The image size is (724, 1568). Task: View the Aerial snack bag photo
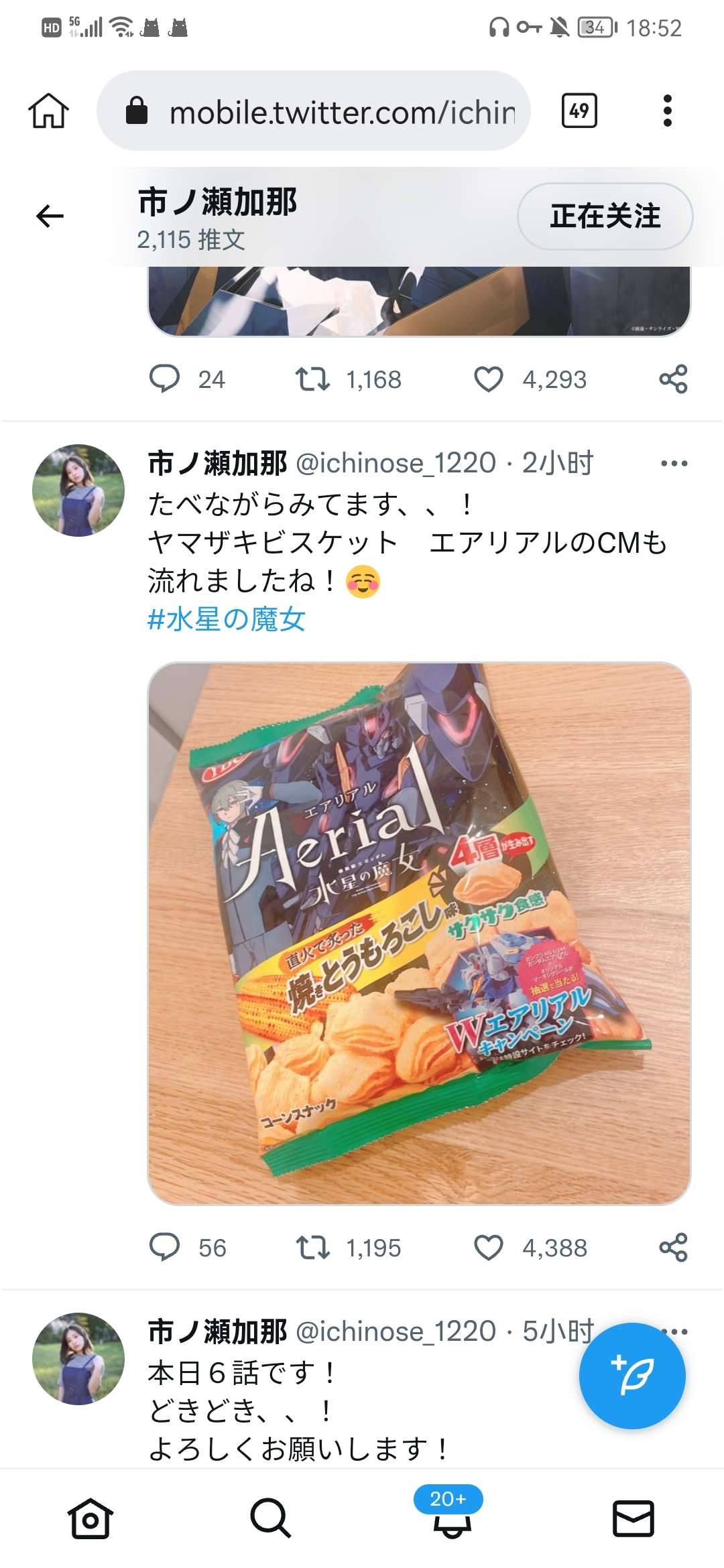(419, 933)
